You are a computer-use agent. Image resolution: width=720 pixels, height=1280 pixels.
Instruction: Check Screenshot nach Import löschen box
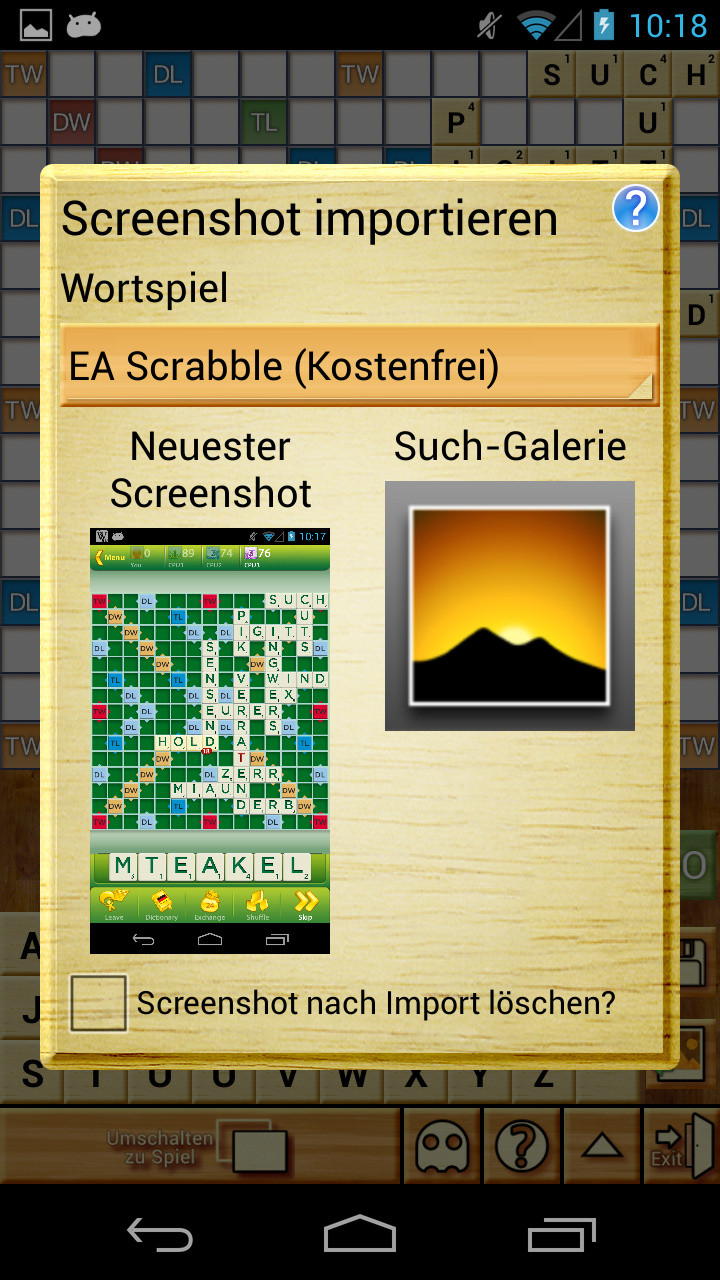pos(99,1003)
